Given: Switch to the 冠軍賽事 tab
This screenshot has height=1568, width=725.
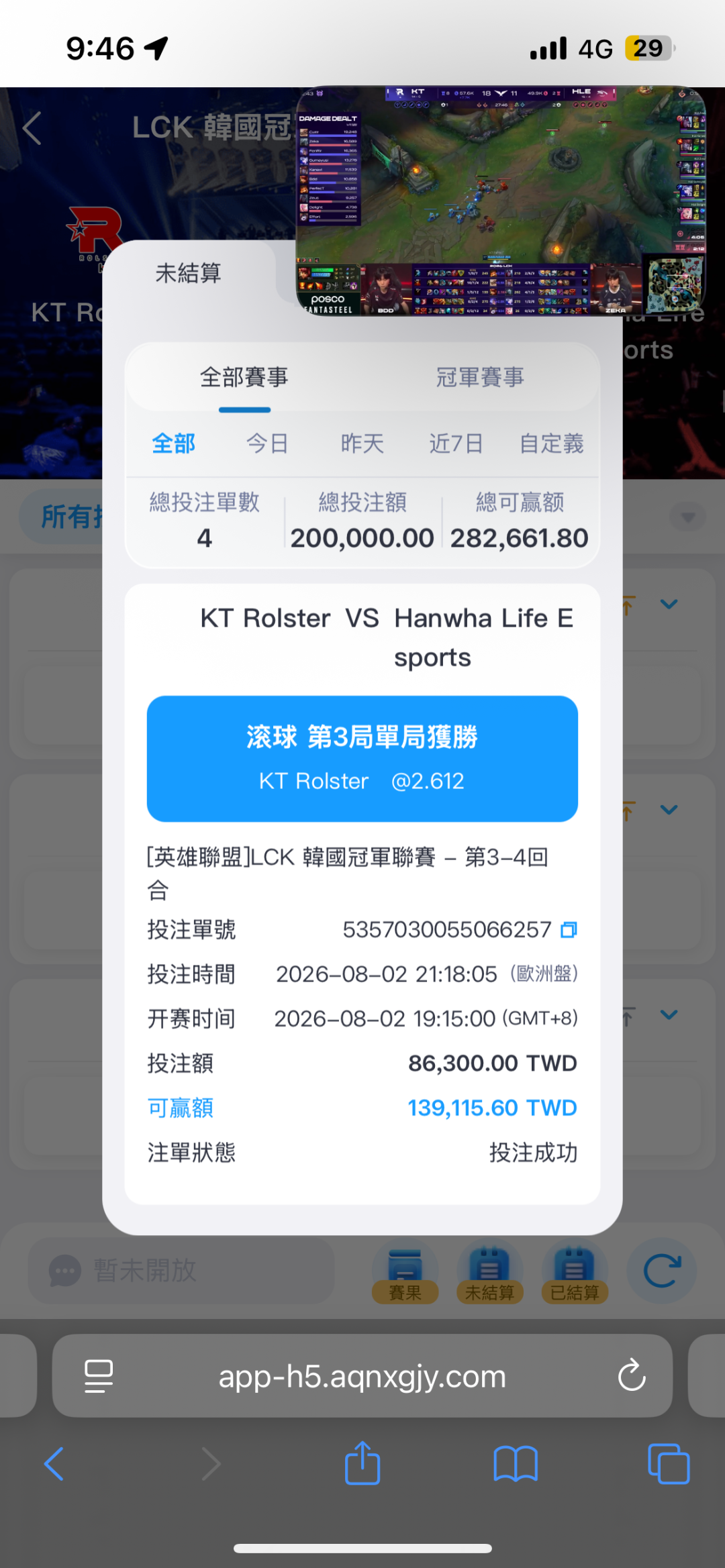Looking at the screenshot, I should tap(480, 377).
